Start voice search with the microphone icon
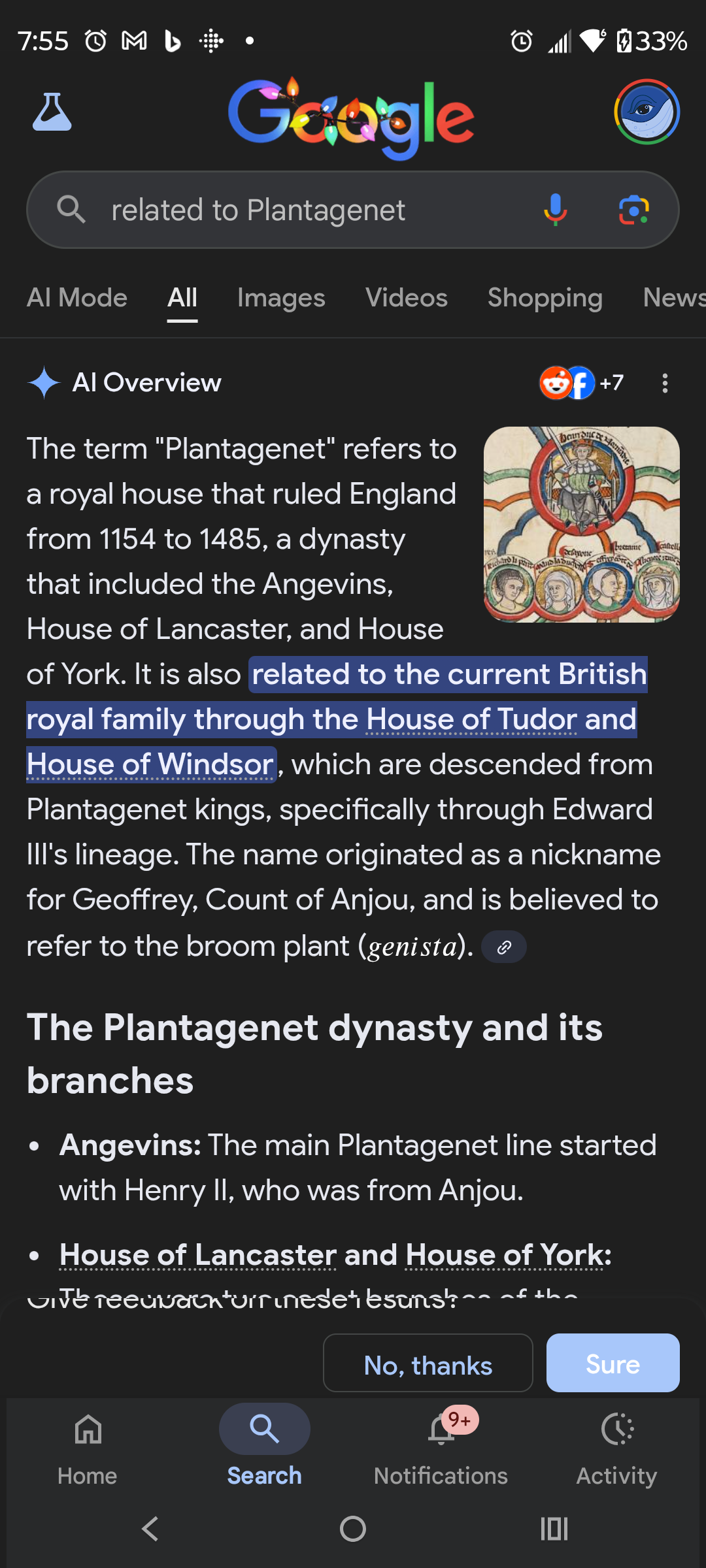 (x=556, y=209)
